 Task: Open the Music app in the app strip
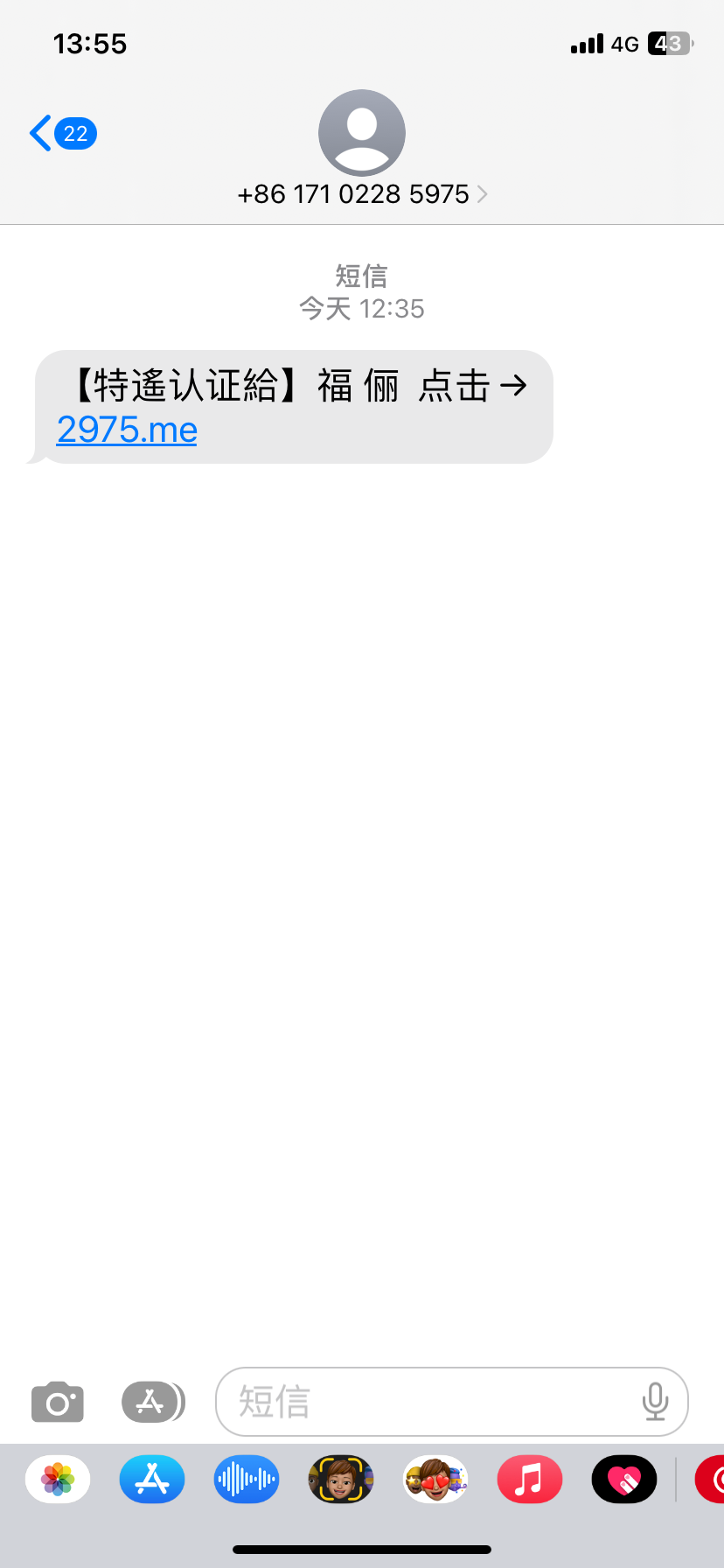click(x=530, y=1480)
